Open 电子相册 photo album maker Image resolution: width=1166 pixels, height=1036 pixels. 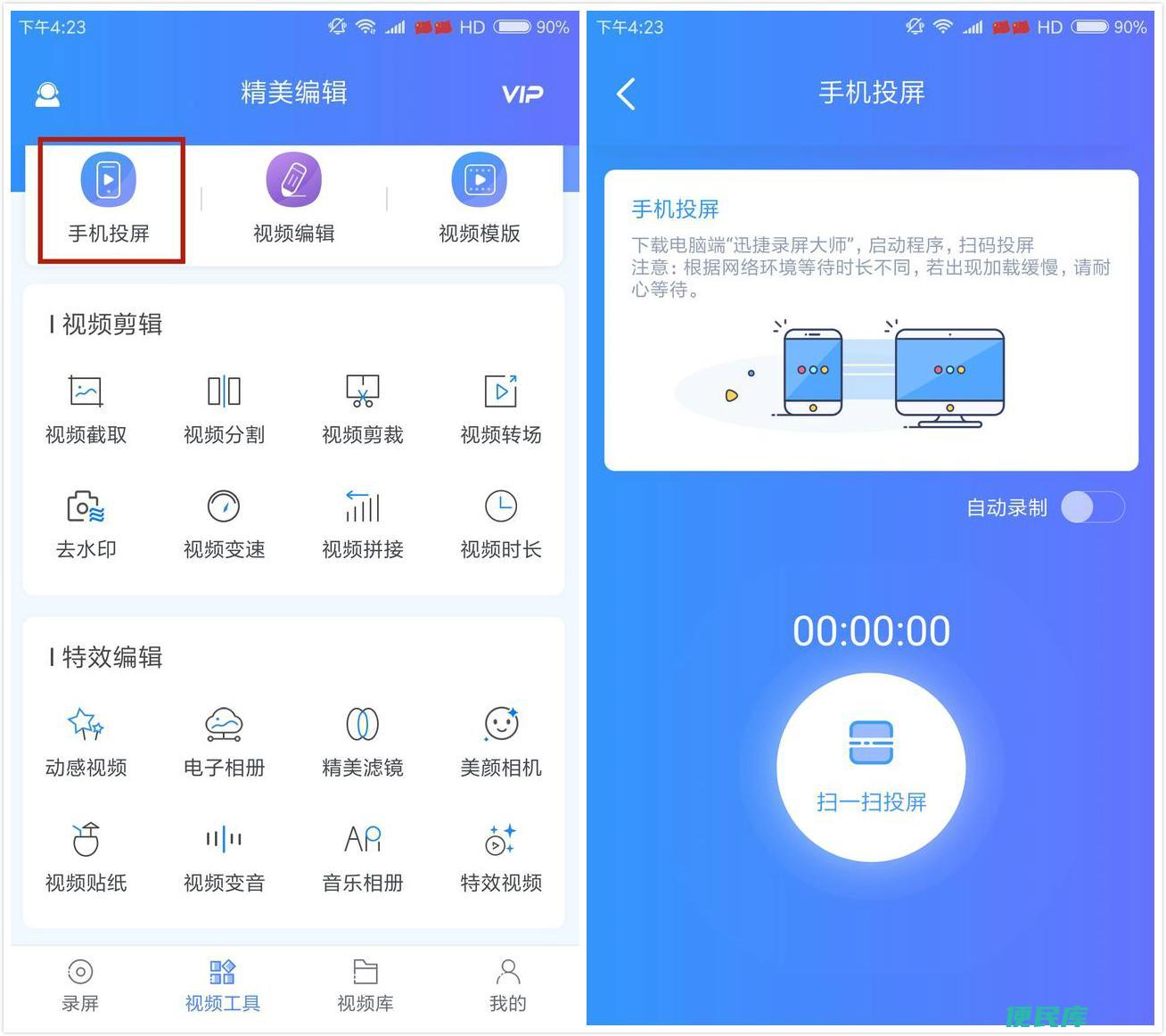pyautogui.click(x=224, y=741)
